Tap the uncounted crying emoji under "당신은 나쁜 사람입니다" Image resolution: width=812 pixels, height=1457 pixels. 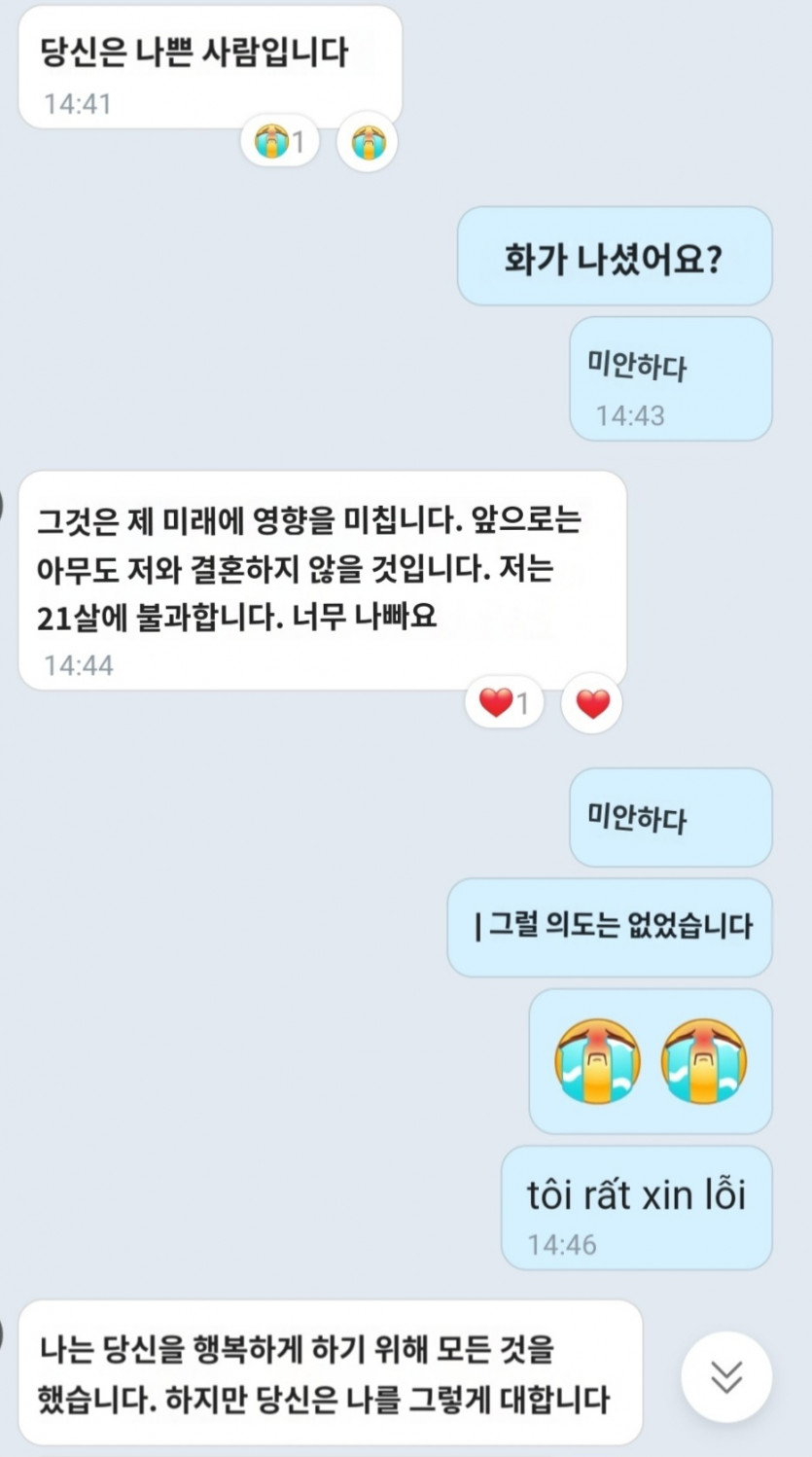[368, 143]
